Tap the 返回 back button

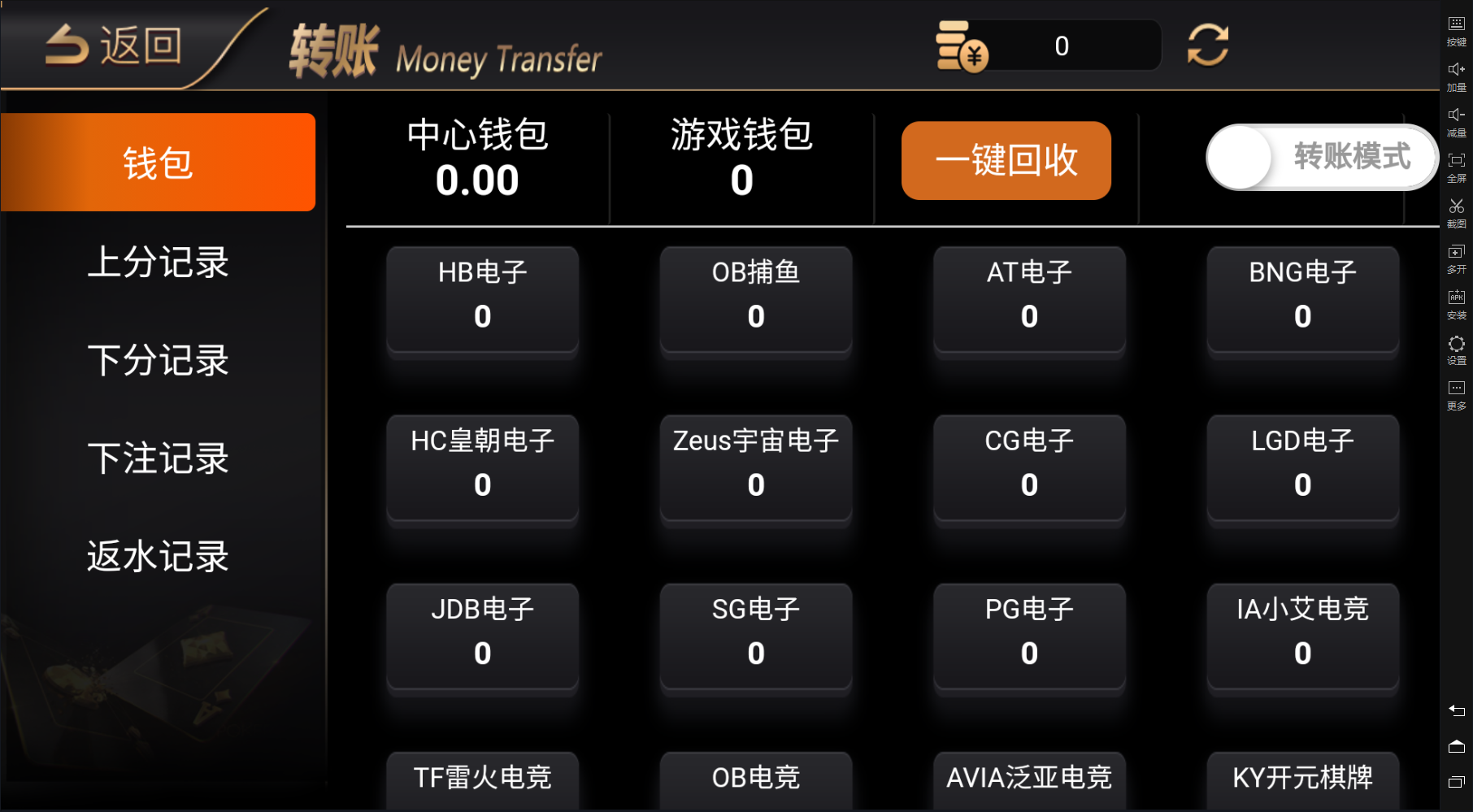114,45
